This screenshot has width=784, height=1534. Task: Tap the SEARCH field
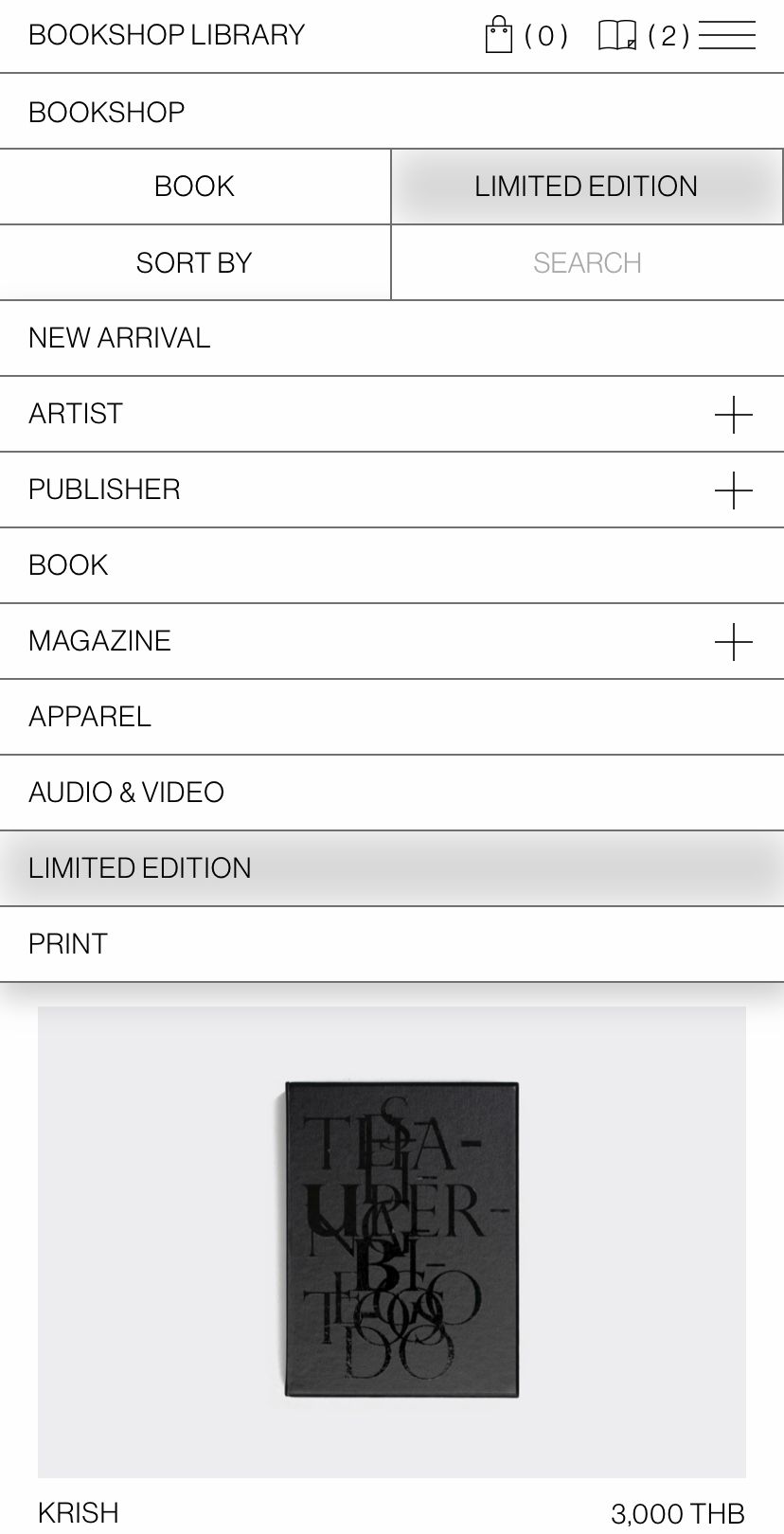pyautogui.click(x=587, y=262)
